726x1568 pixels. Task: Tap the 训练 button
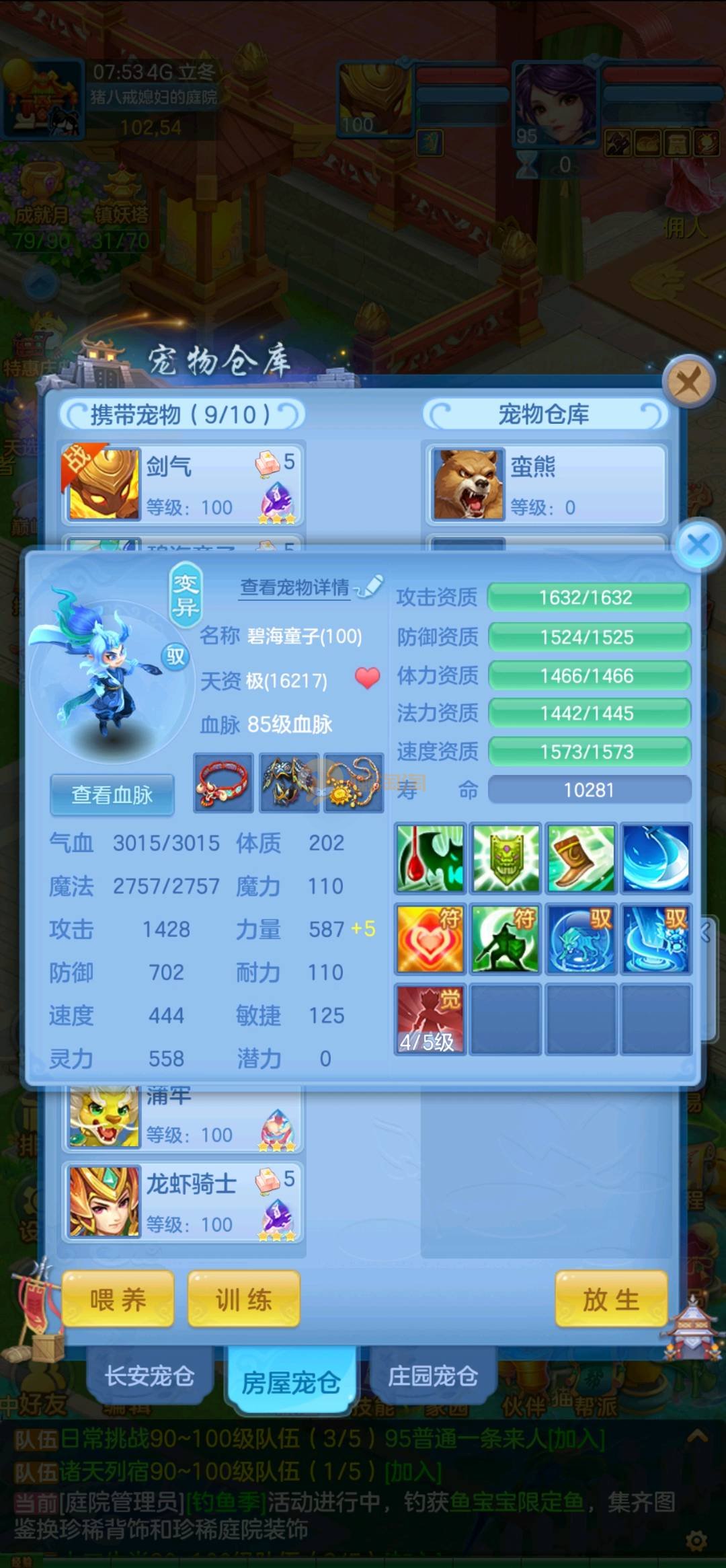click(x=243, y=1300)
